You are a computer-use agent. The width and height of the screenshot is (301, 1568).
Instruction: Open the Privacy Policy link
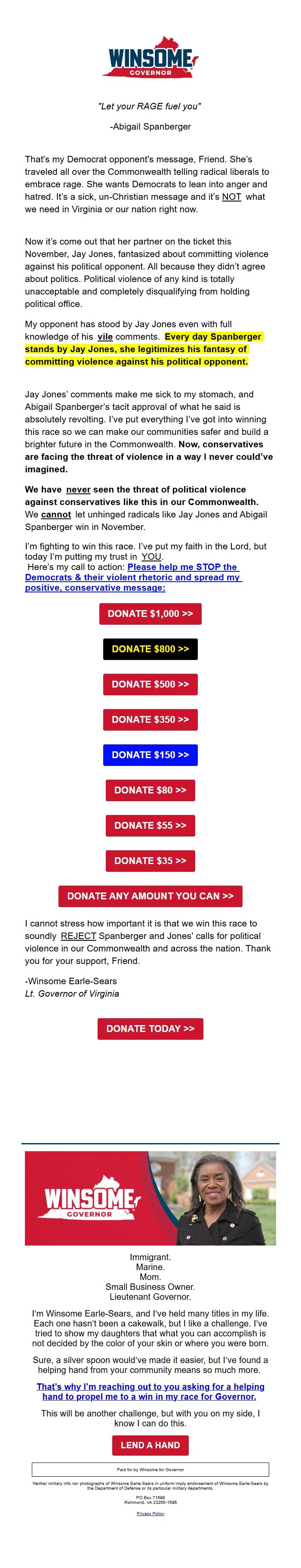point(150,1514)
